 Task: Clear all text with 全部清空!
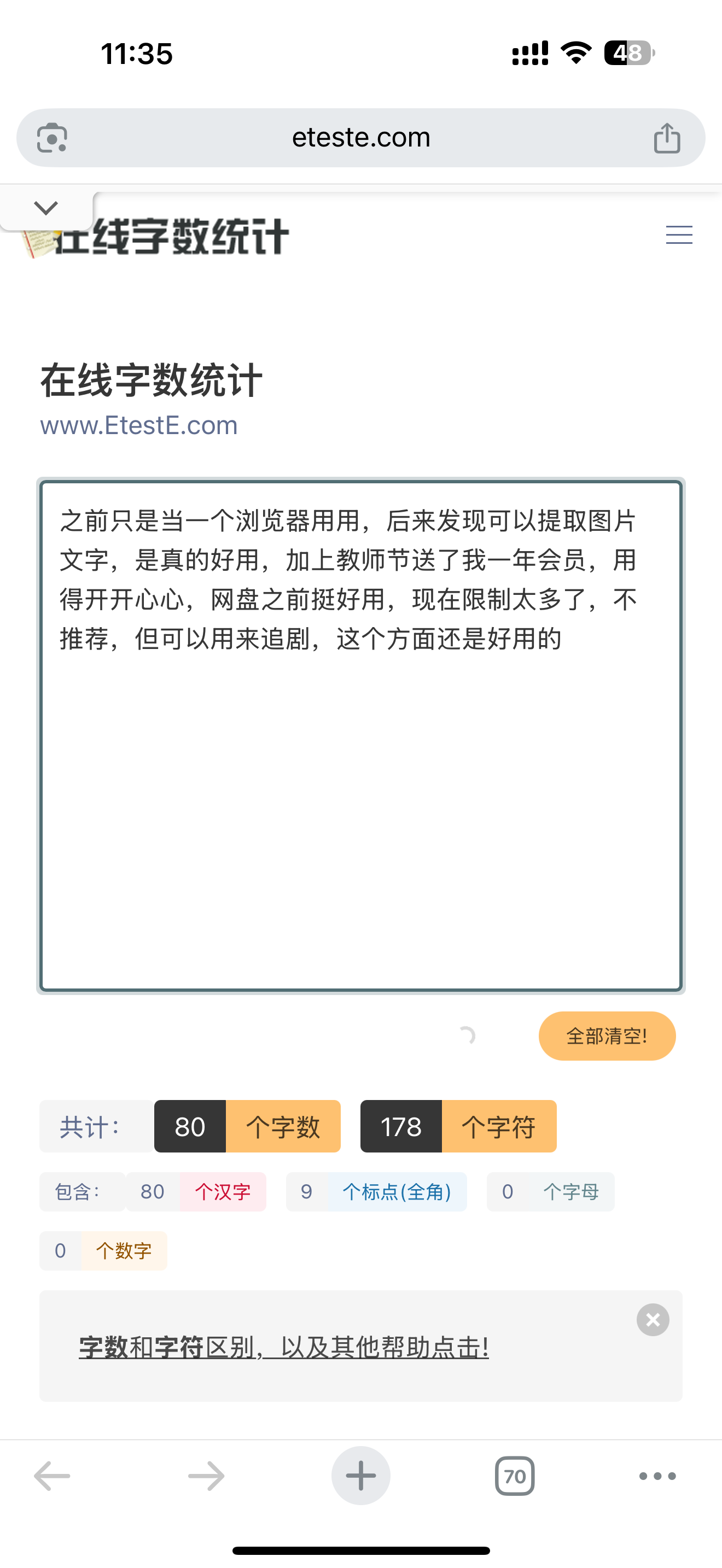point(607,1036)
